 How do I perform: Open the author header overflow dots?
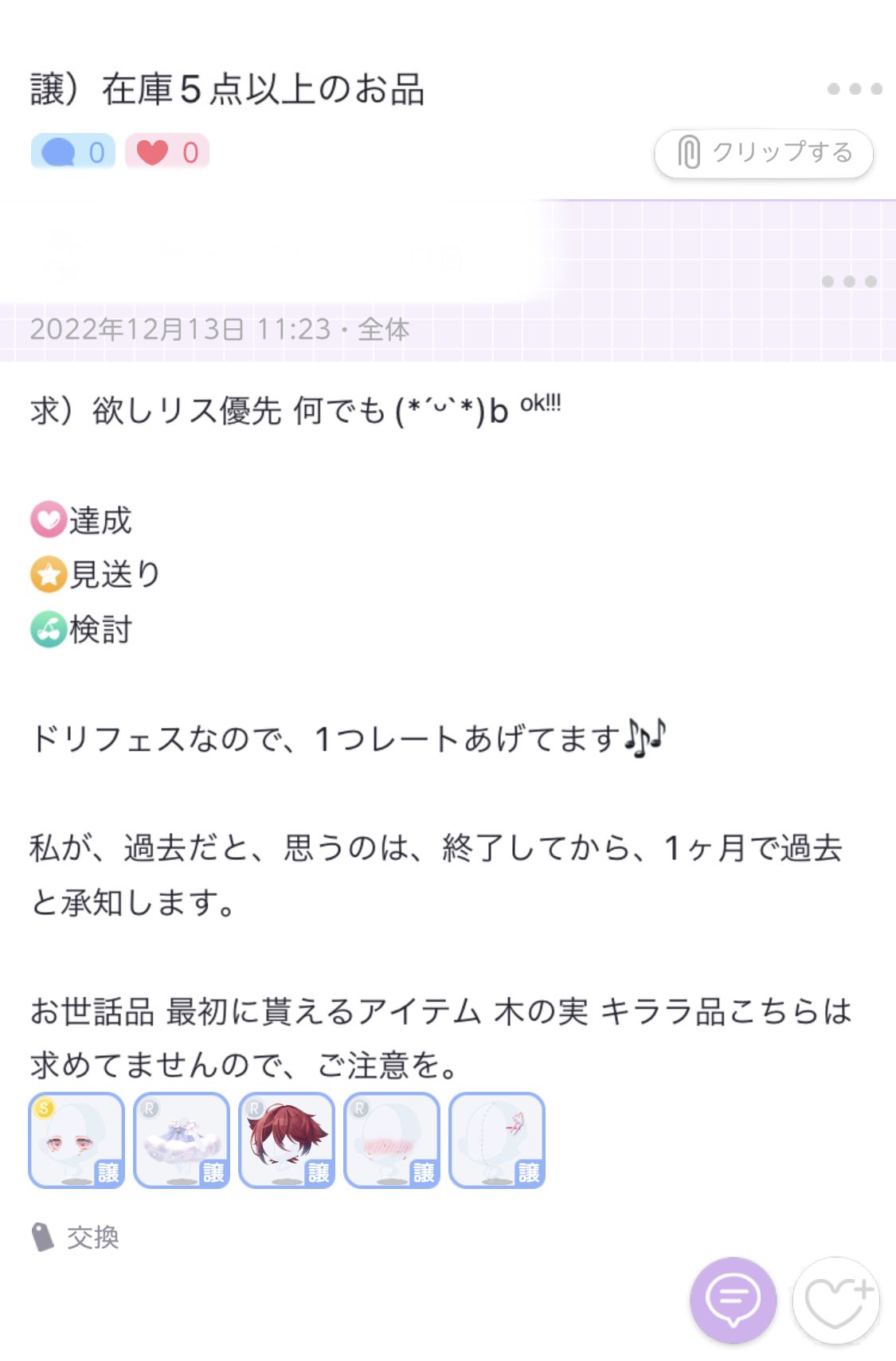849,282
